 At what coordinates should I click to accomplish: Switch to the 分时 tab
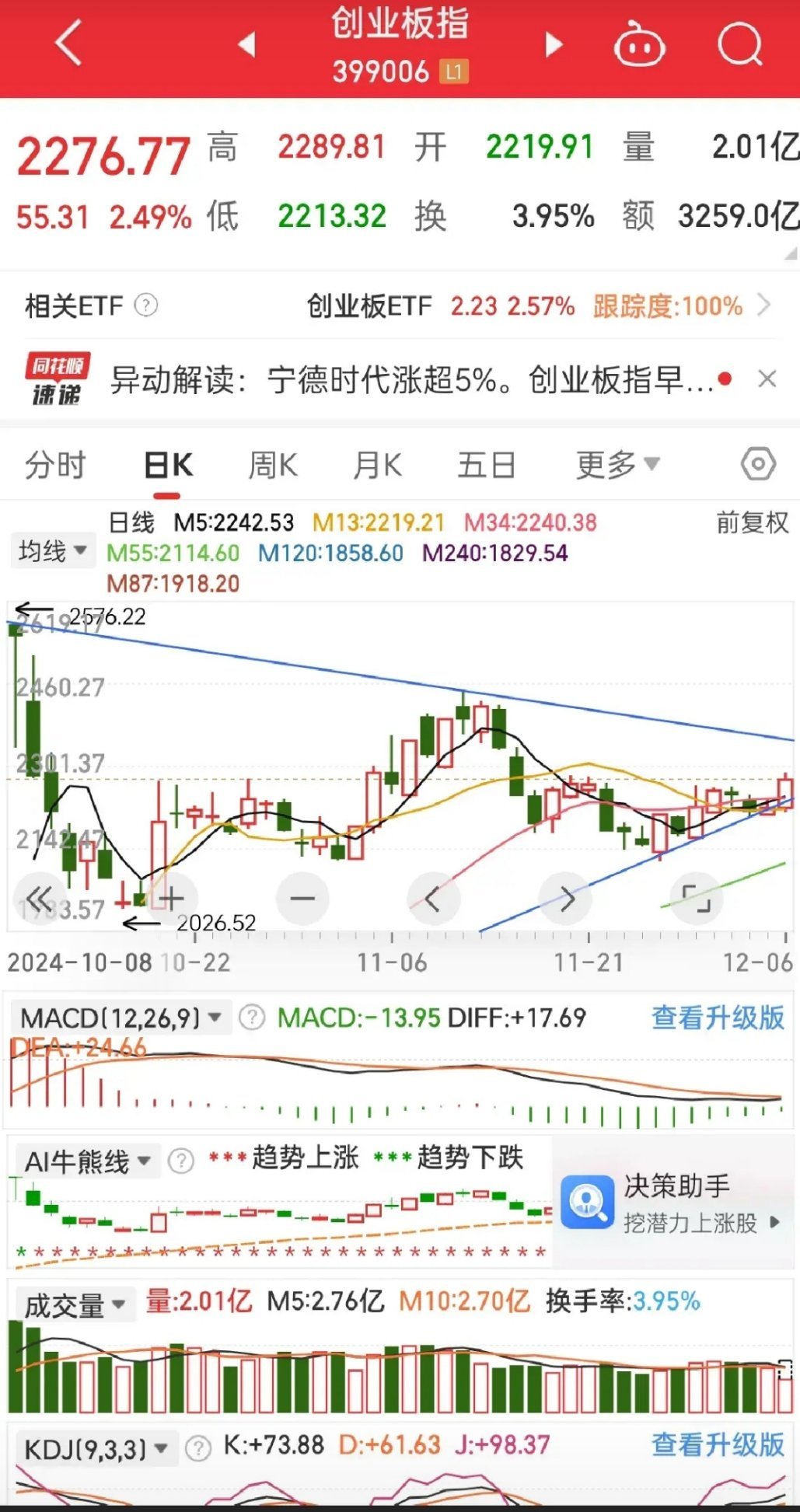(55, 465)
